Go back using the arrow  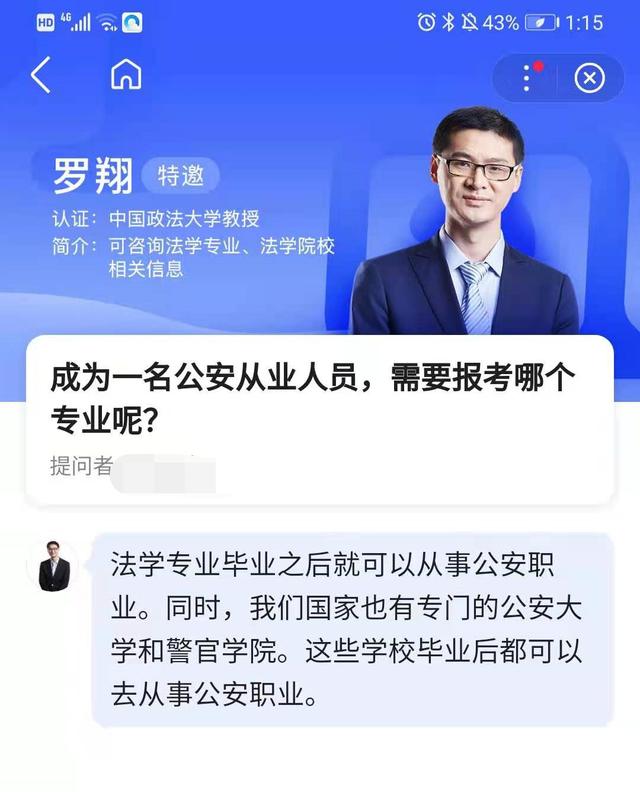pyautogui.click(x=40, y=76)
